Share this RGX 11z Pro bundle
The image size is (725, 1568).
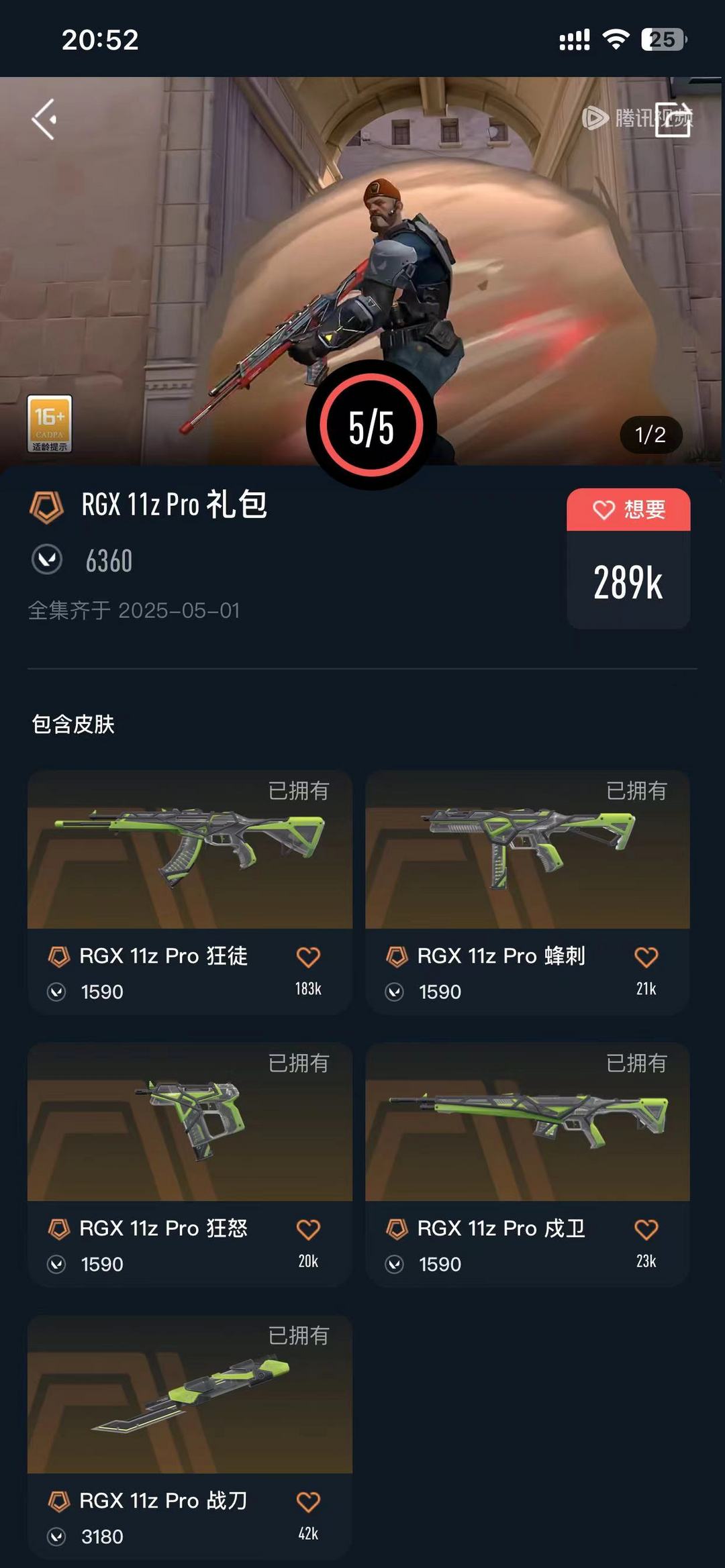tap(673, 119)
